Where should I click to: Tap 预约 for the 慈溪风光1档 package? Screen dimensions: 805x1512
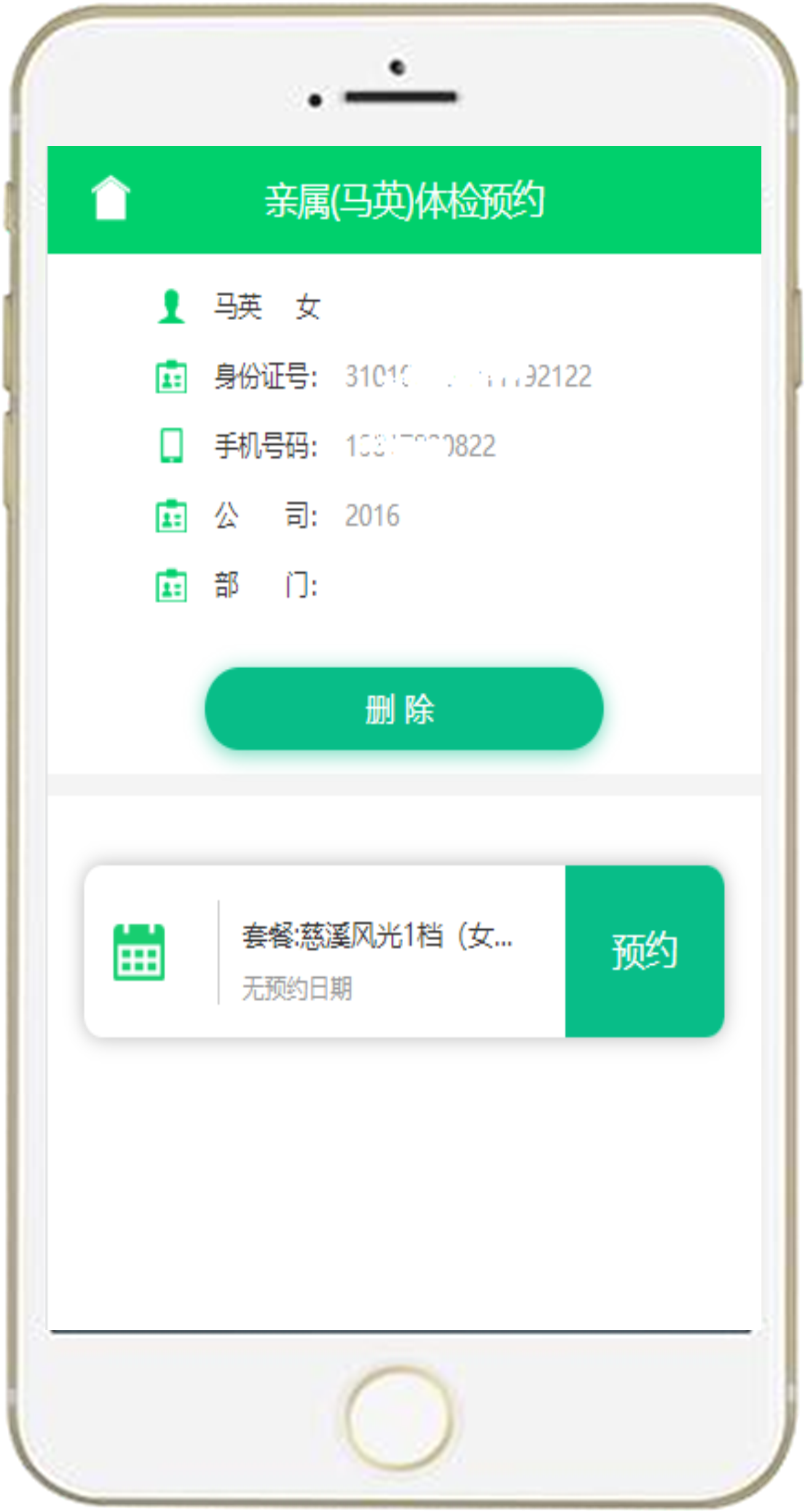click(x=644, y=951)
